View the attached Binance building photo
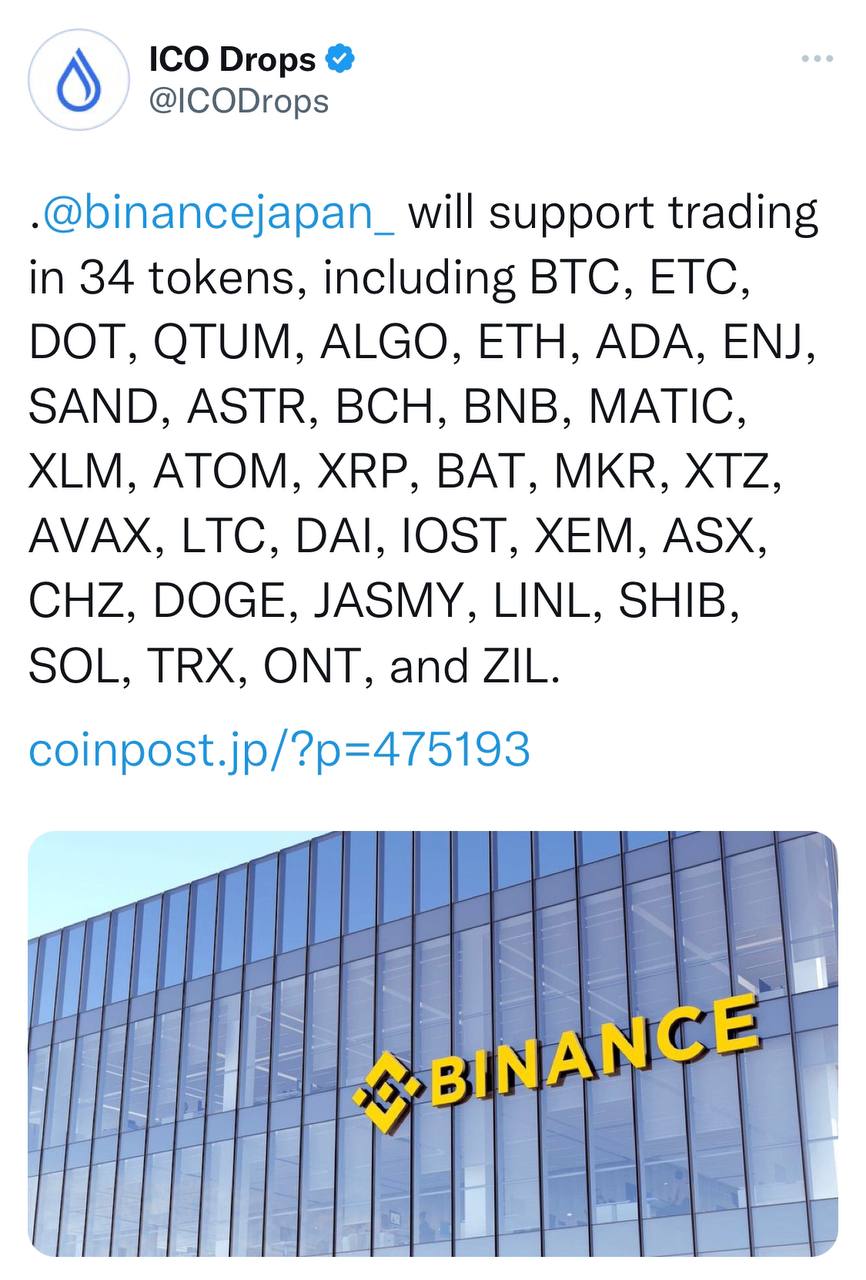Viewport: 866px width, 1280px height. click(432, 1042)
